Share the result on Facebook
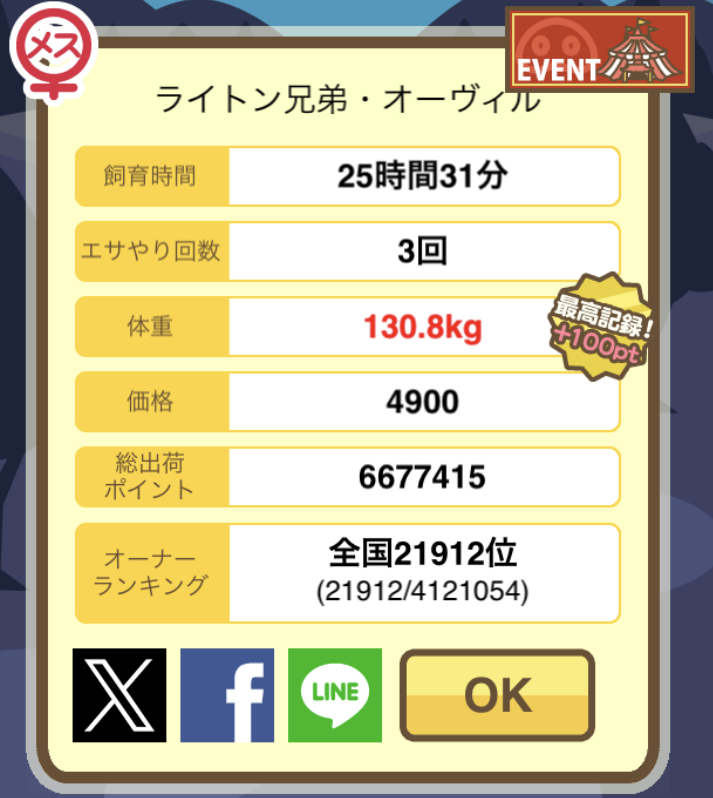 (227, 695)
